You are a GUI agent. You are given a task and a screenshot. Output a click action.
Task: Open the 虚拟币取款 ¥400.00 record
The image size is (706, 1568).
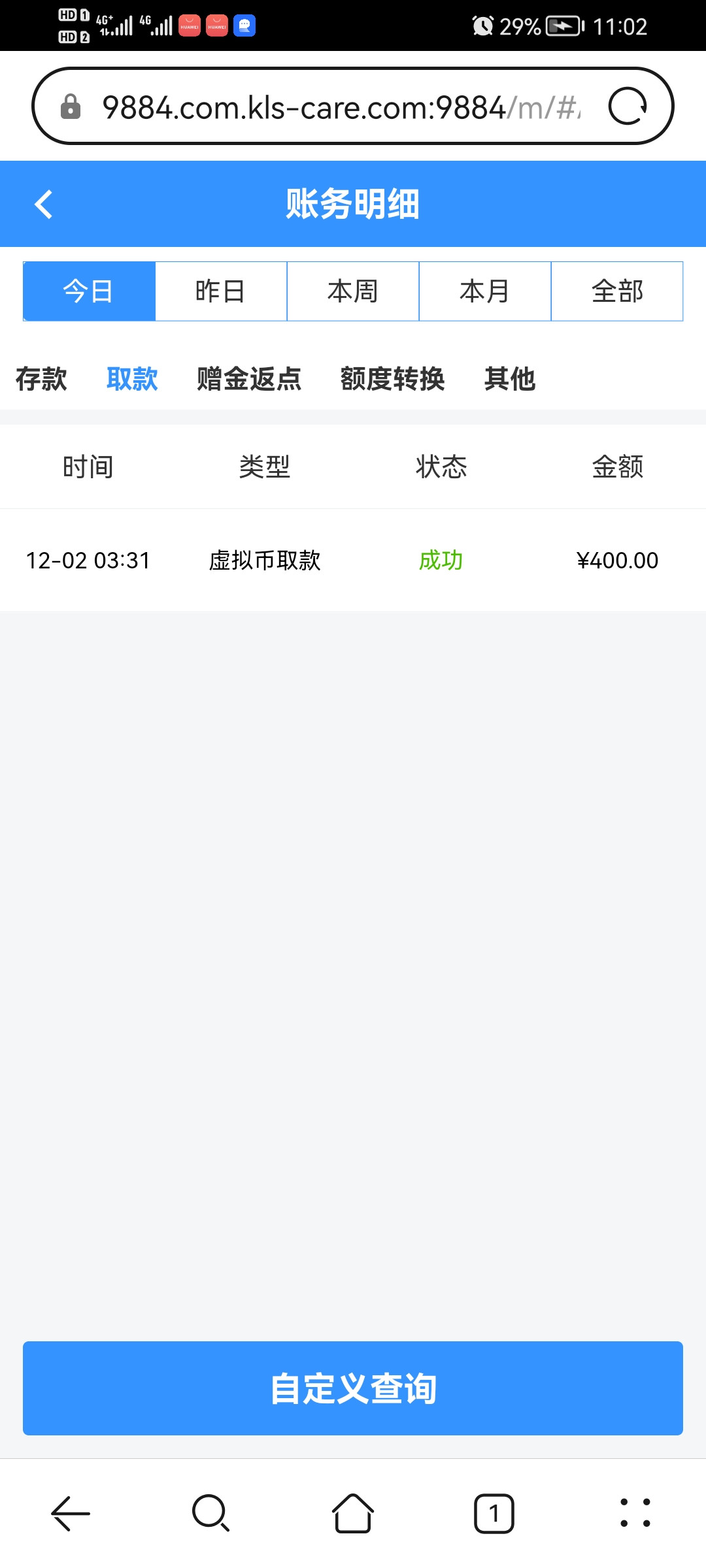(x=353, y=561)
